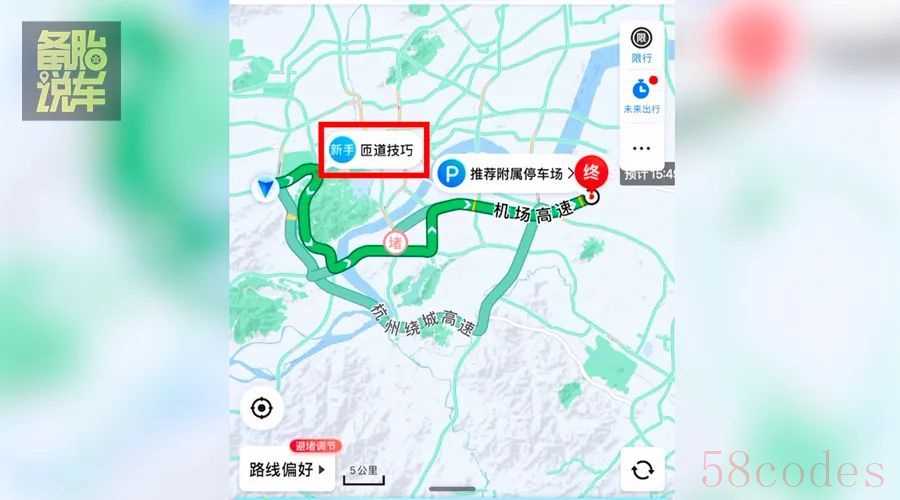The image size is (900, 500).
Task: Open the 限行 traffic restriction info
Action: point(641,46)
